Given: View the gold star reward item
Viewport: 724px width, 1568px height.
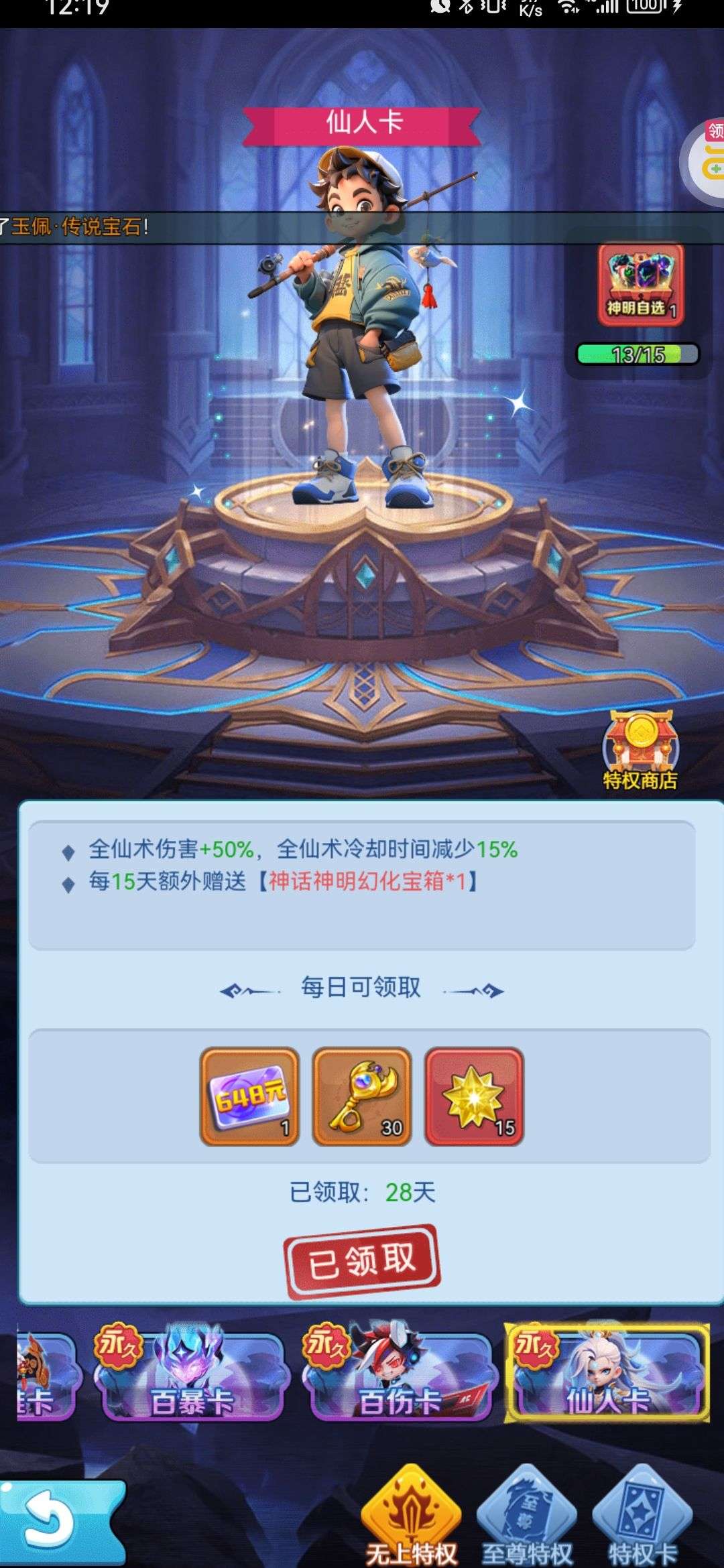Looking at the screenshot, I should [x=474, y=1097].
